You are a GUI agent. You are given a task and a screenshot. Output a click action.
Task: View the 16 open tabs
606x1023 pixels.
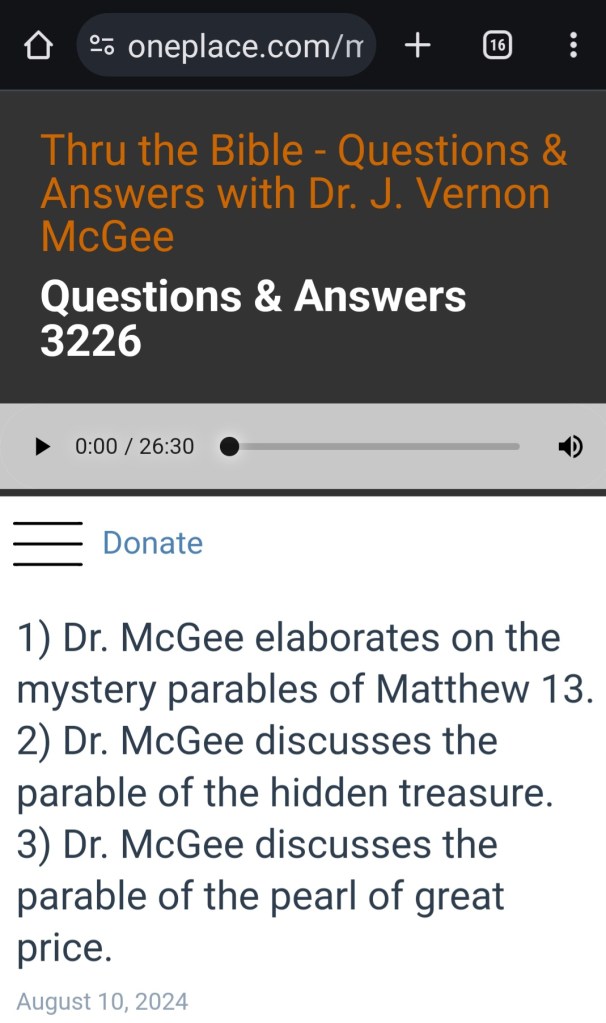tap(497, 45)
